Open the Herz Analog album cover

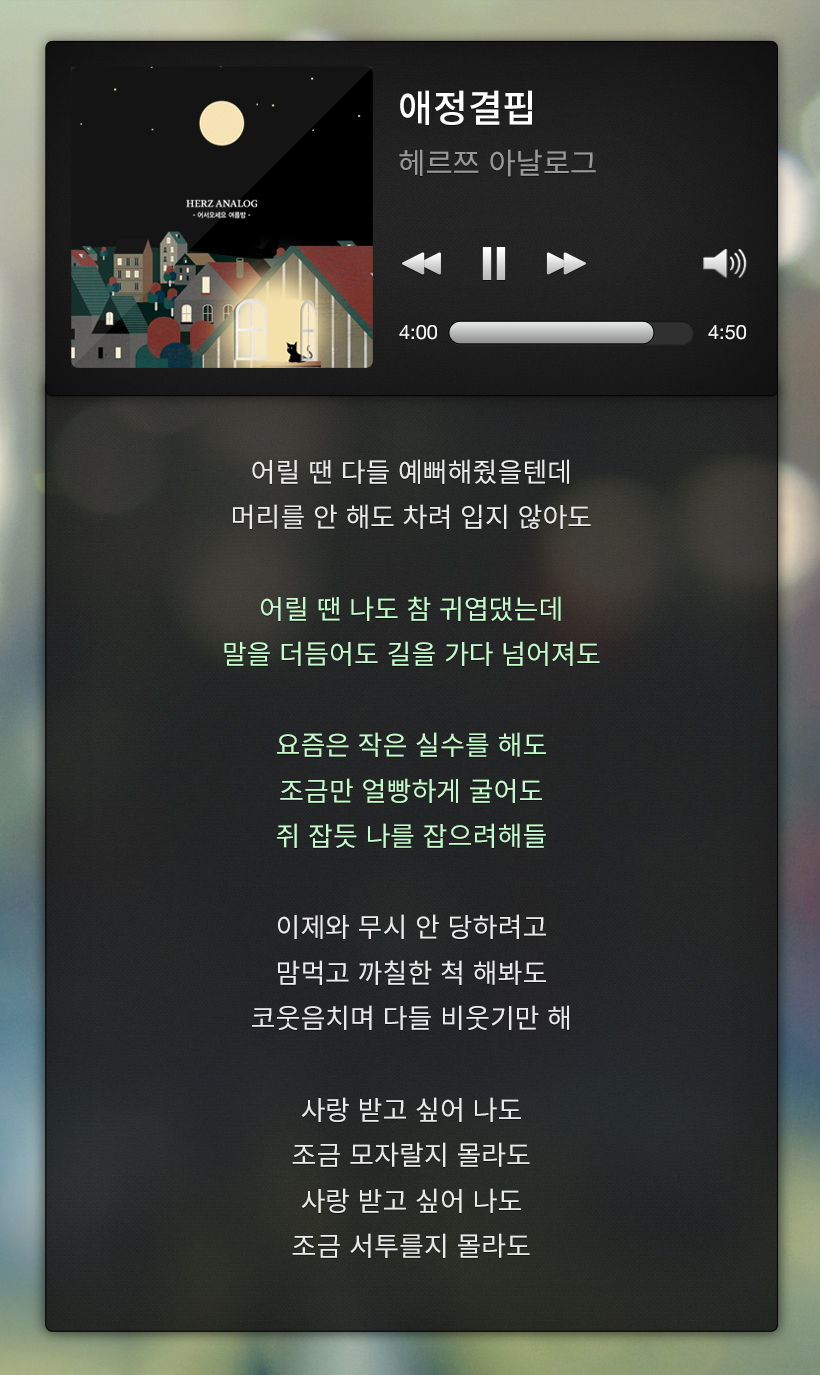tap(221, 217)
